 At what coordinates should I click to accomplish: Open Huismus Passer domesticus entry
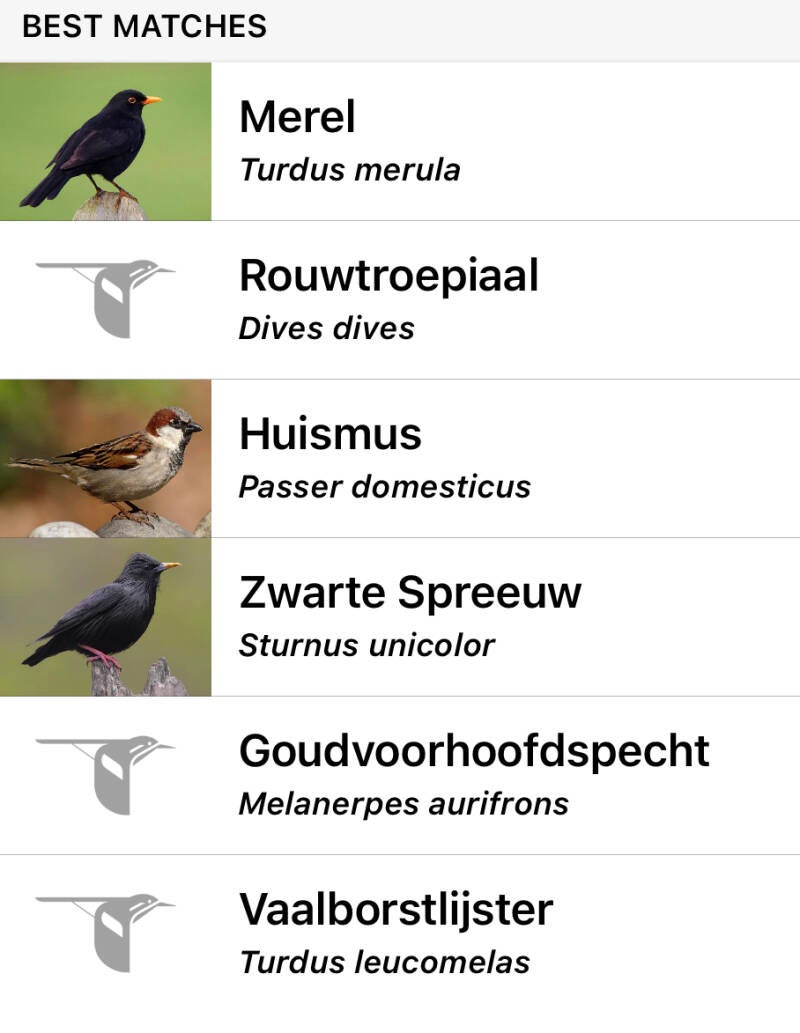[400, 459]
